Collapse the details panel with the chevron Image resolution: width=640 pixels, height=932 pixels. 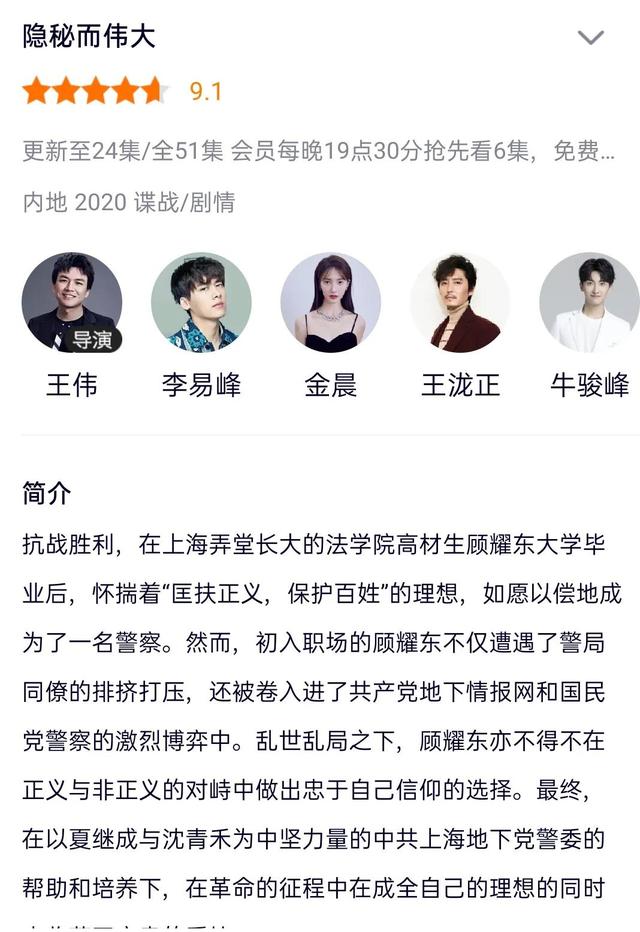point(591,38)
